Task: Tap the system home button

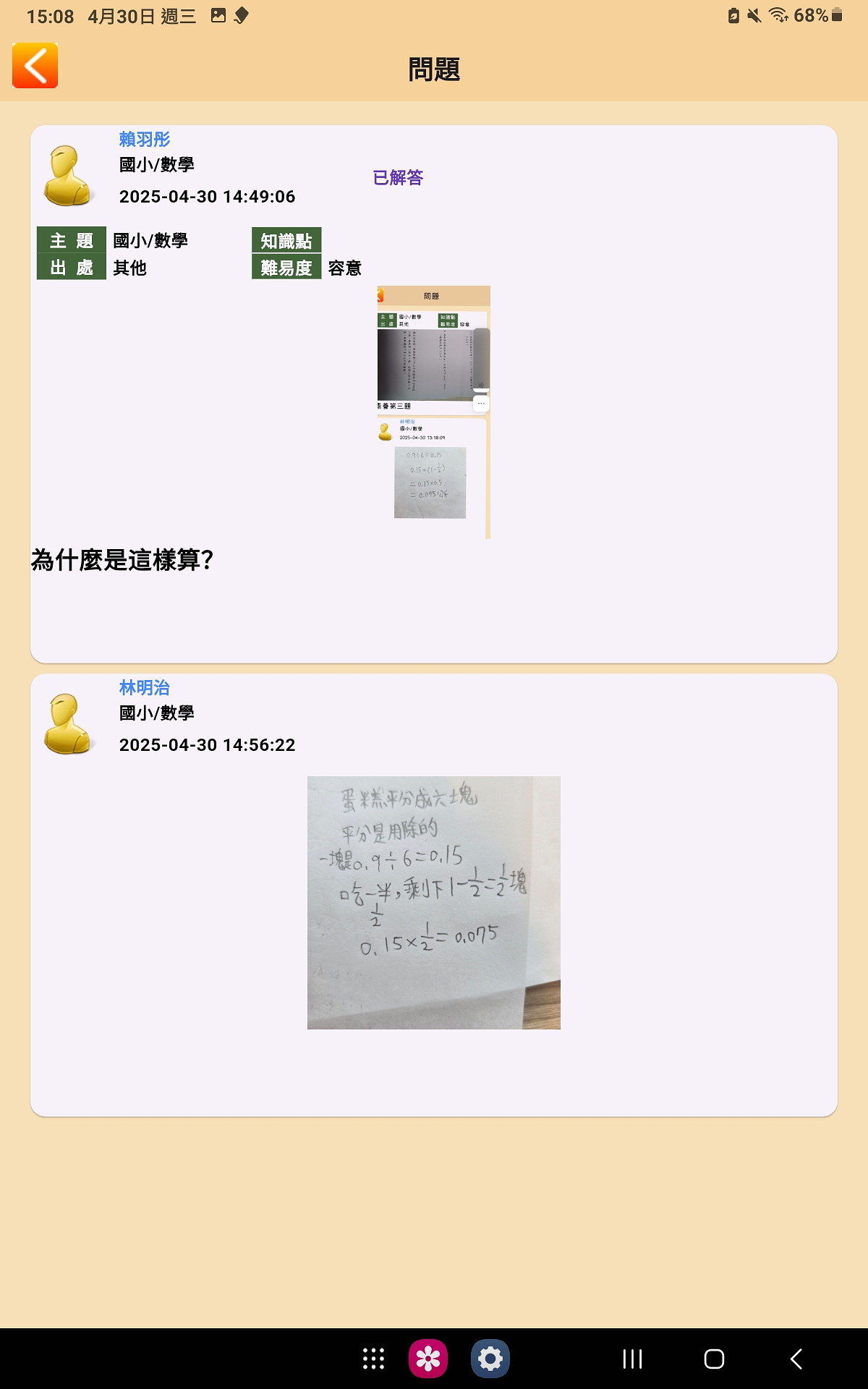Action: (x=714, y=1359)
